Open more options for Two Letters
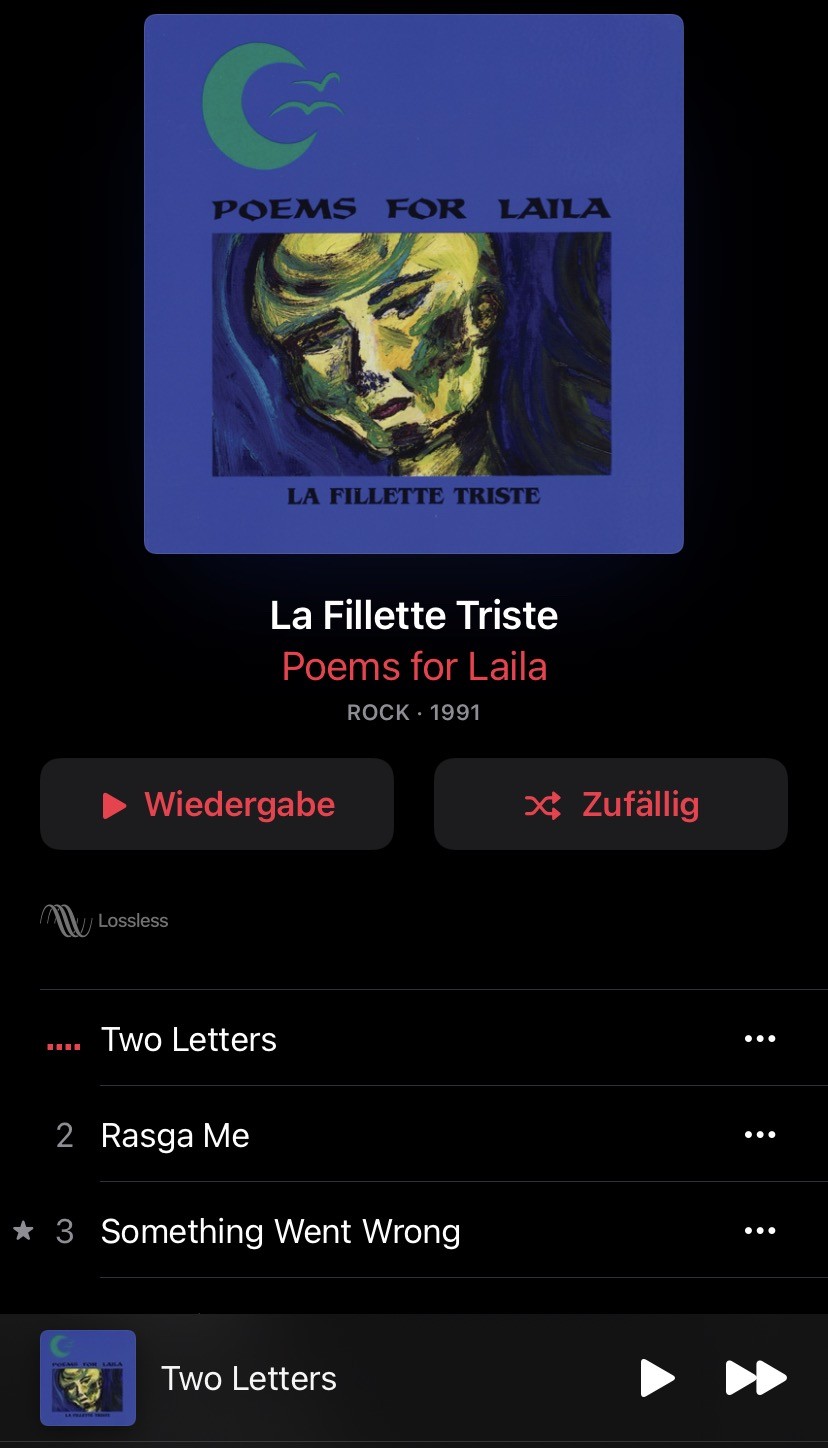 (x=760, y=1039)
